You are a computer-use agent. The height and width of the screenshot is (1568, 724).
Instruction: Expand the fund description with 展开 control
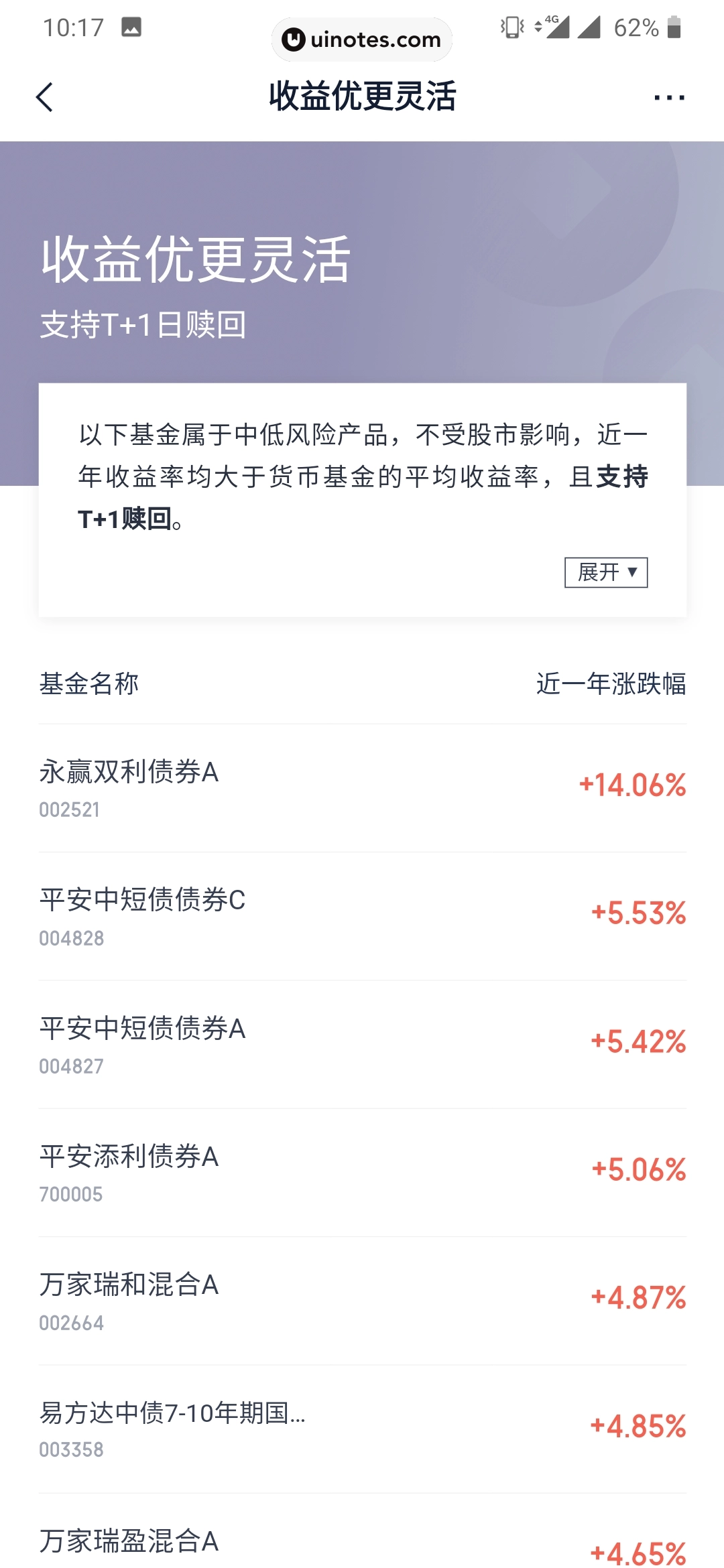pyautogui.click(x=605, y=572)
